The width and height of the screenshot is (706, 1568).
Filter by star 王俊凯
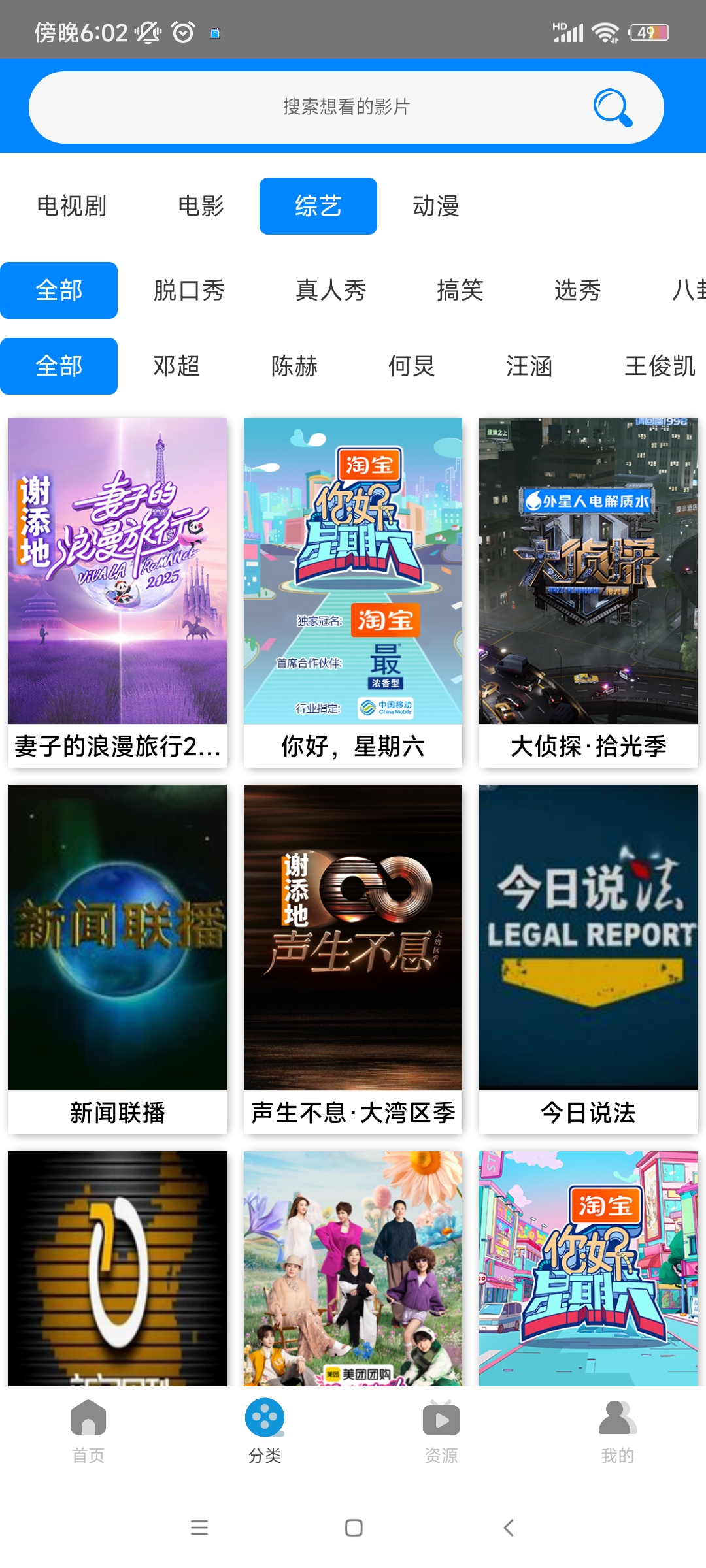659,366
